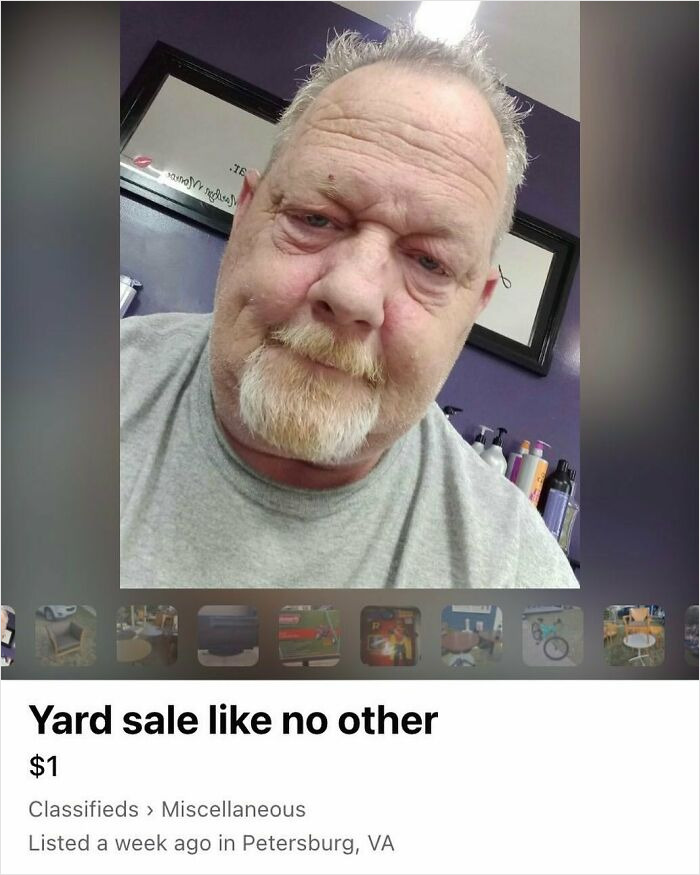The image size is (700, 875).
Task: Select the wooden armchair thumbnail
Action: click(66, 636)
